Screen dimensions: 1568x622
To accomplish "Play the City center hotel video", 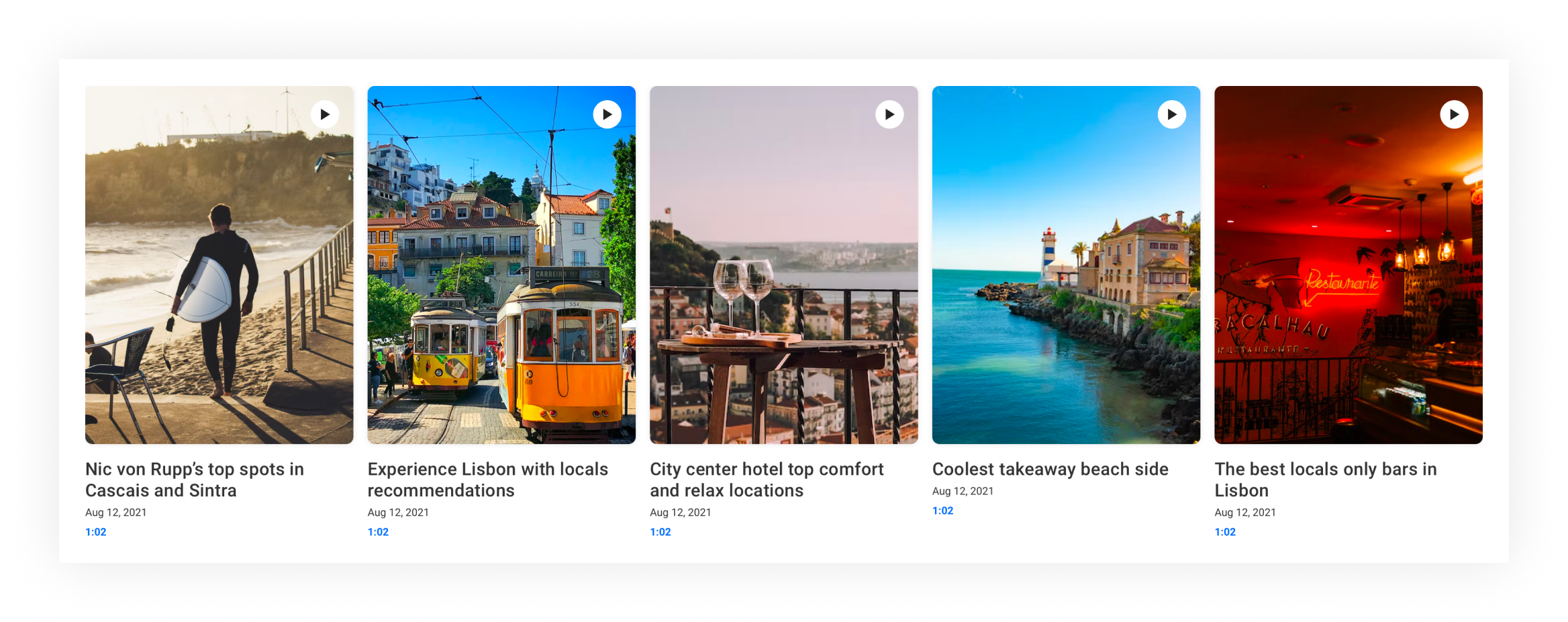I will (889, 114).
